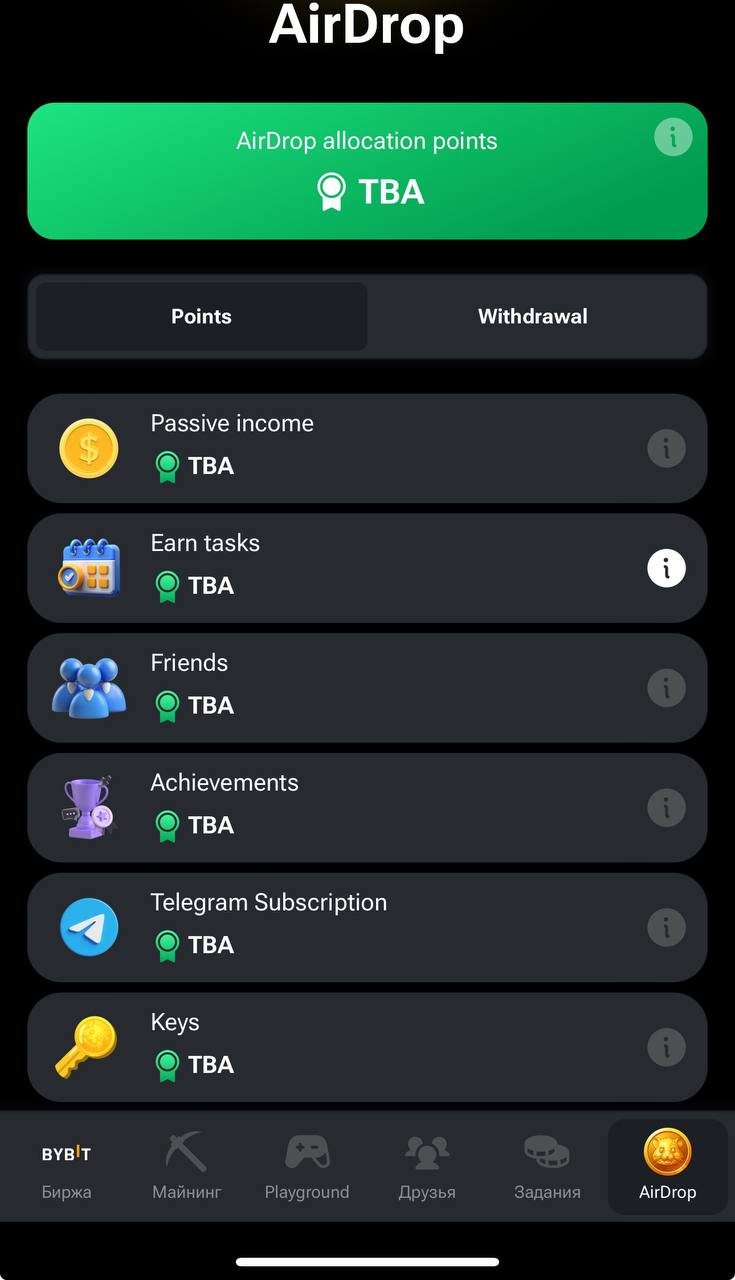The width and height of the screenshot is (735, 1280).
Task: Open info for AirDrop allocation points
Action: 673,137
